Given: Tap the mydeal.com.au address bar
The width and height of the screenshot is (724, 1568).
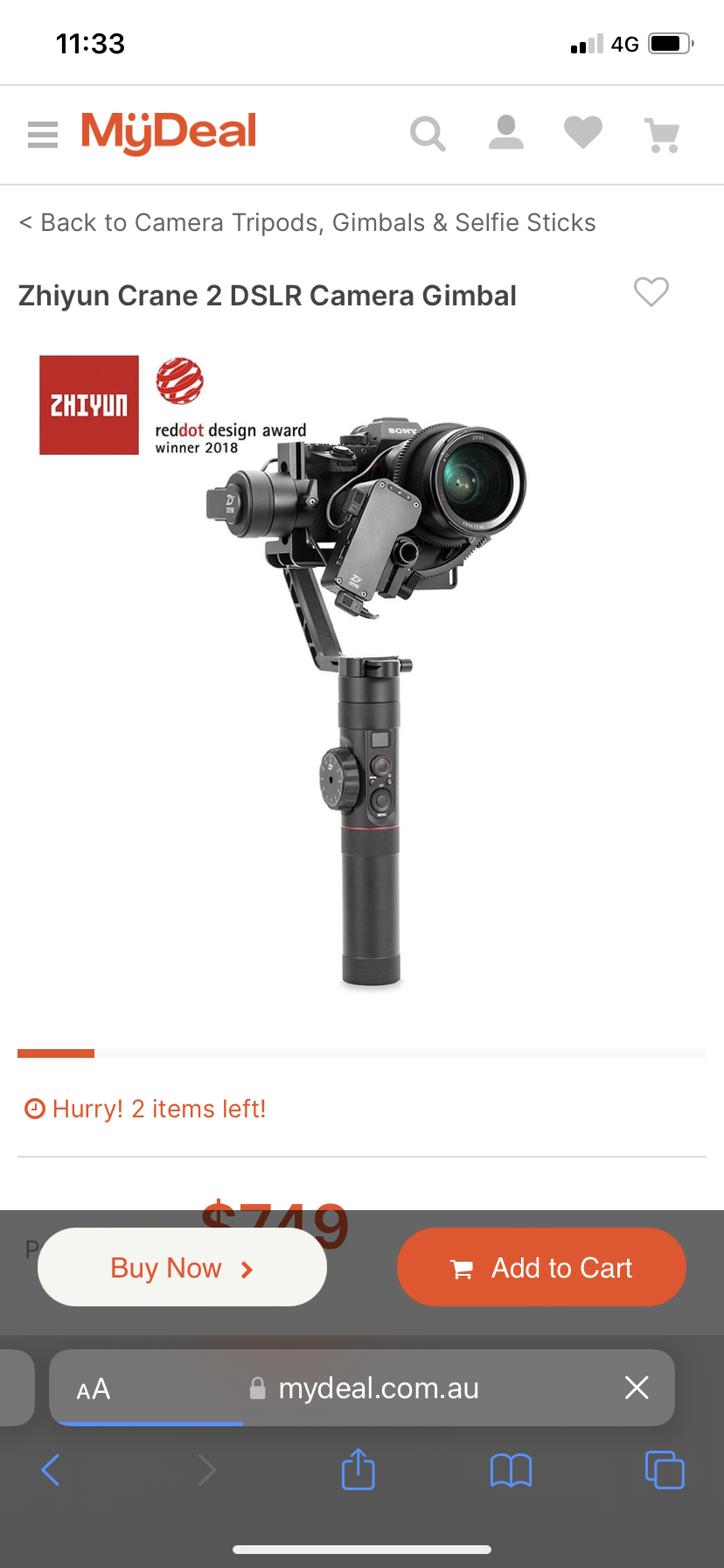Looking at the screenshot, I should click(378, 1389).
